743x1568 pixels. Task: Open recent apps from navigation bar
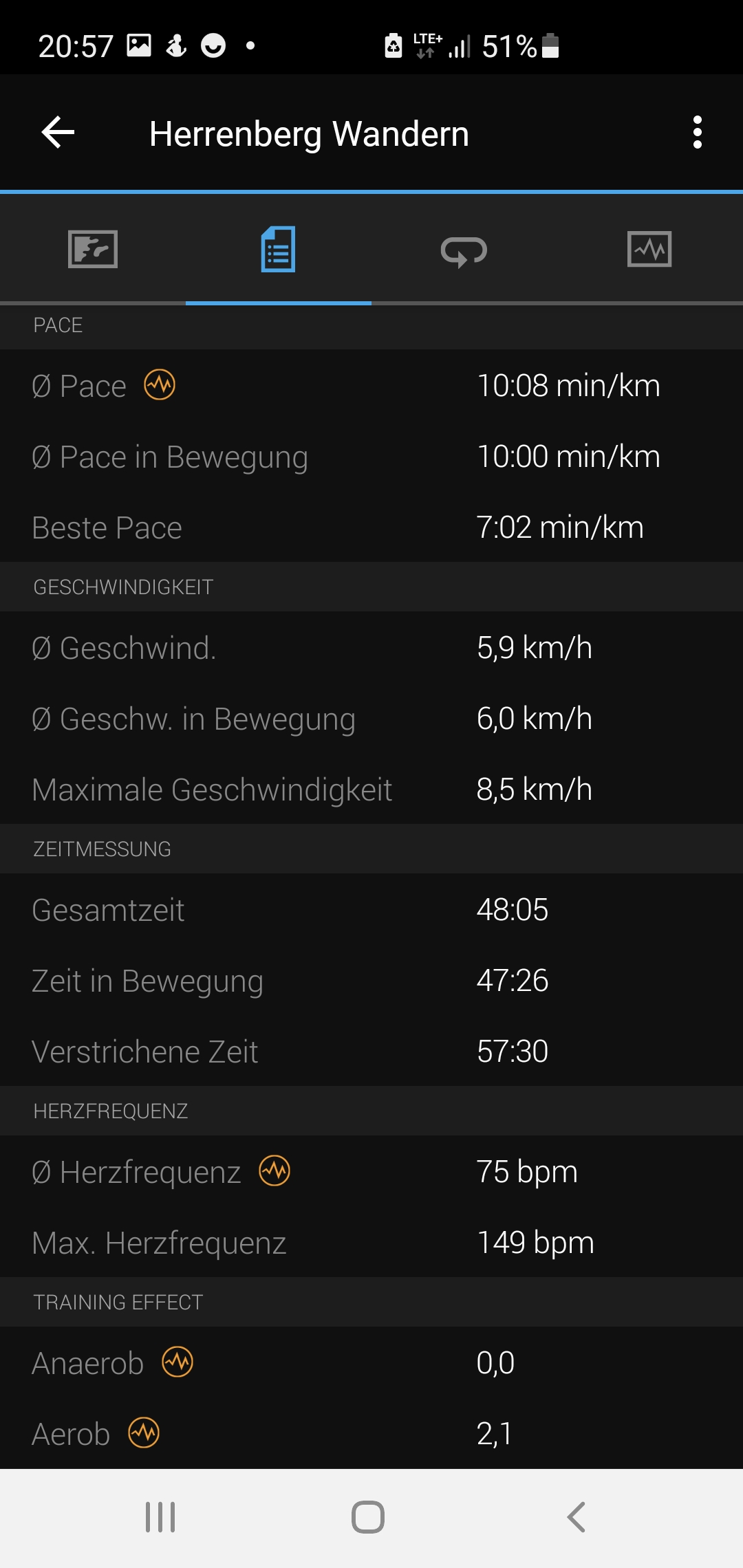[160, 1517]
